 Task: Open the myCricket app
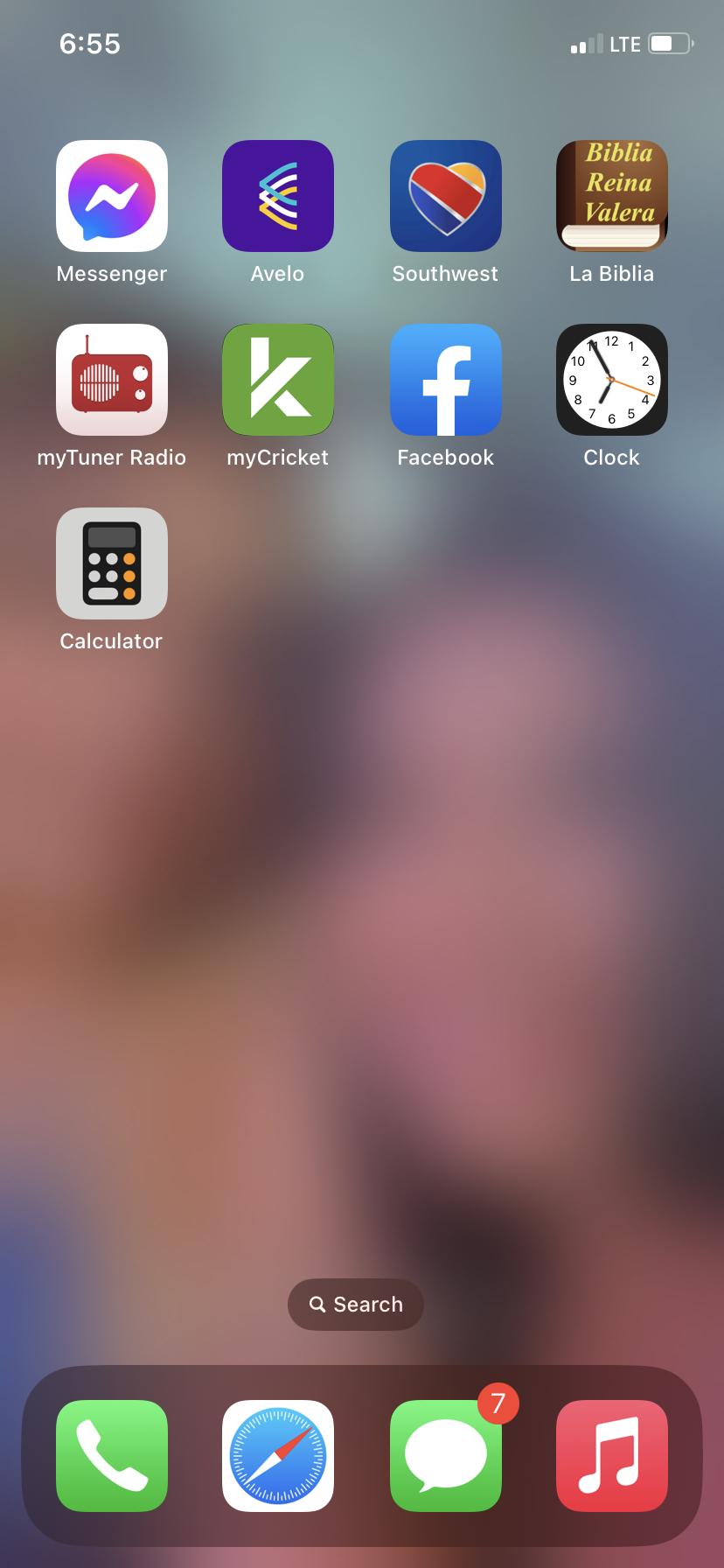(x=278, y=380)
